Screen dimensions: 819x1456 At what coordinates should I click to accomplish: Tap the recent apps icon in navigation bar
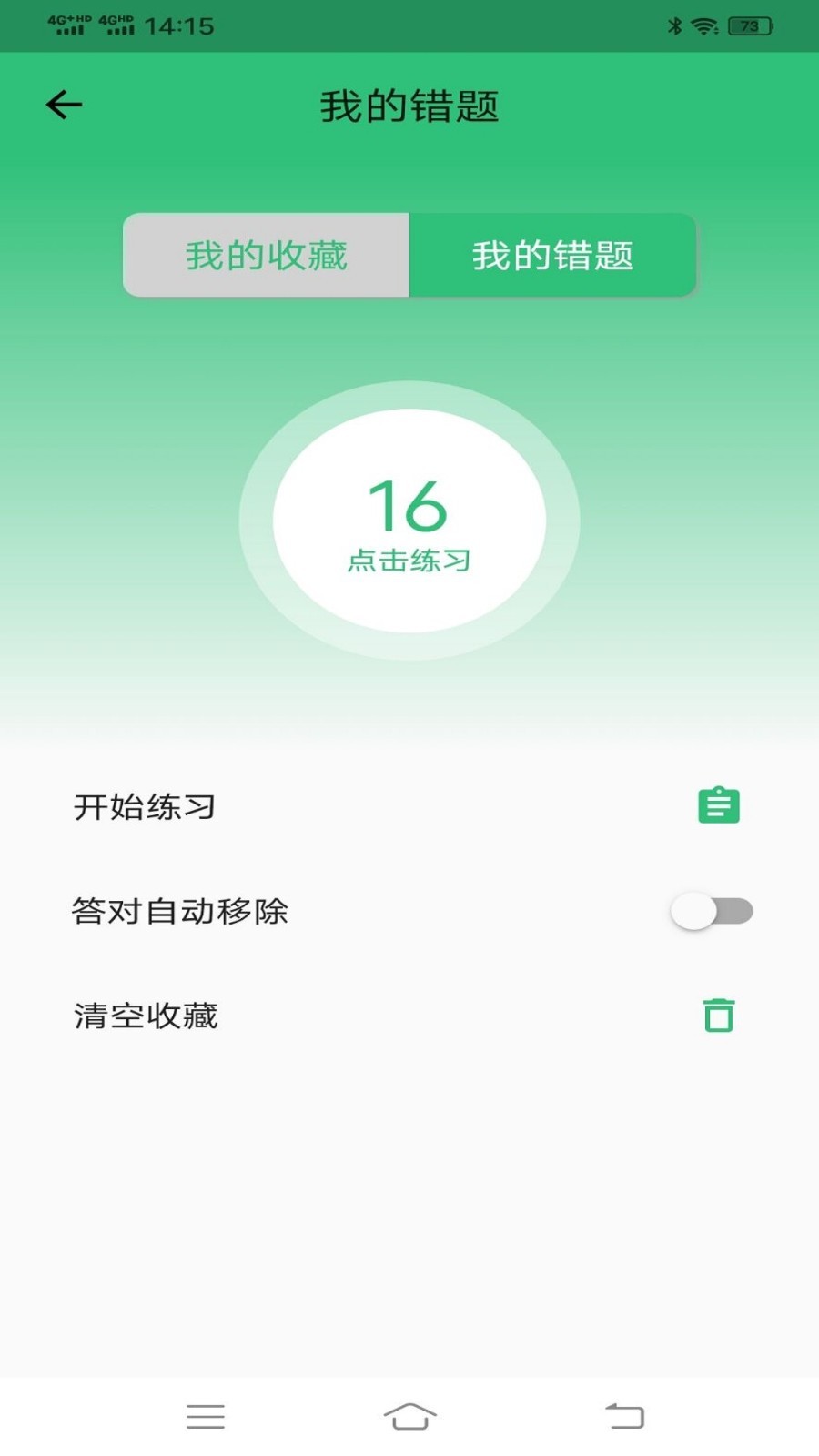pos(205,1416)
